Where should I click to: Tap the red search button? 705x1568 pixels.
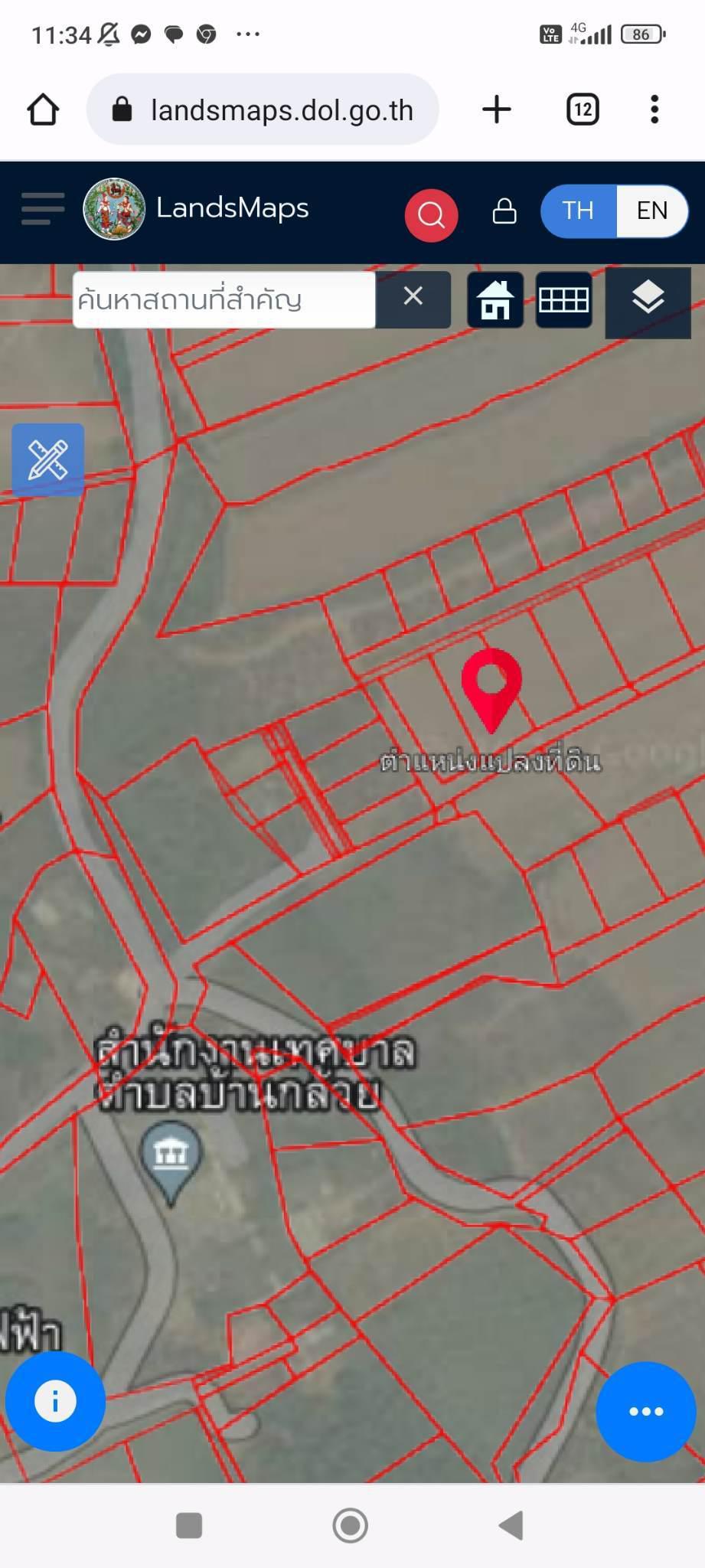[431, 215]
